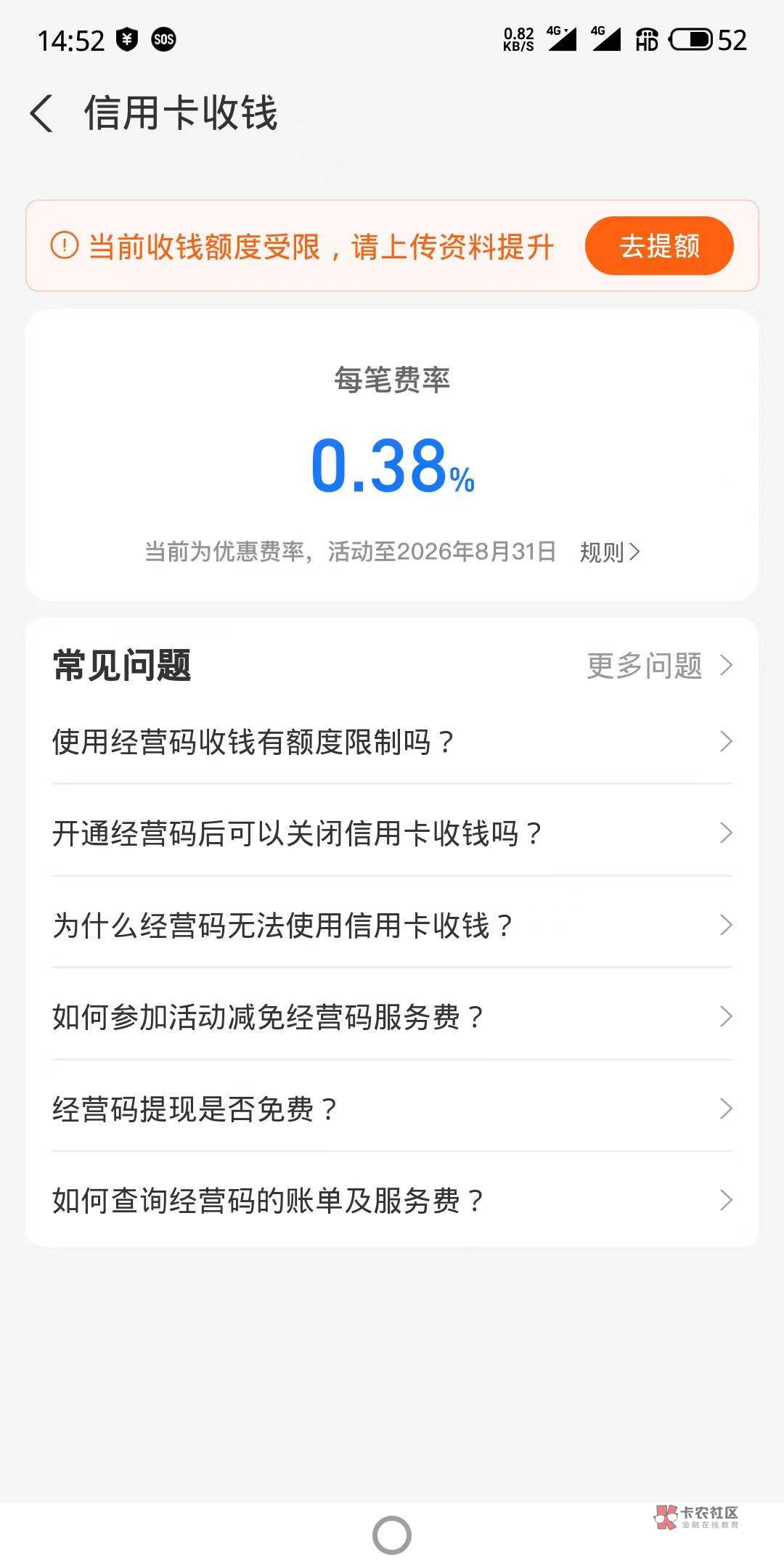Open the 规则 link under the fee rate
The height and width of the screenshot is (1568, 784).
[x=610, y=552]
